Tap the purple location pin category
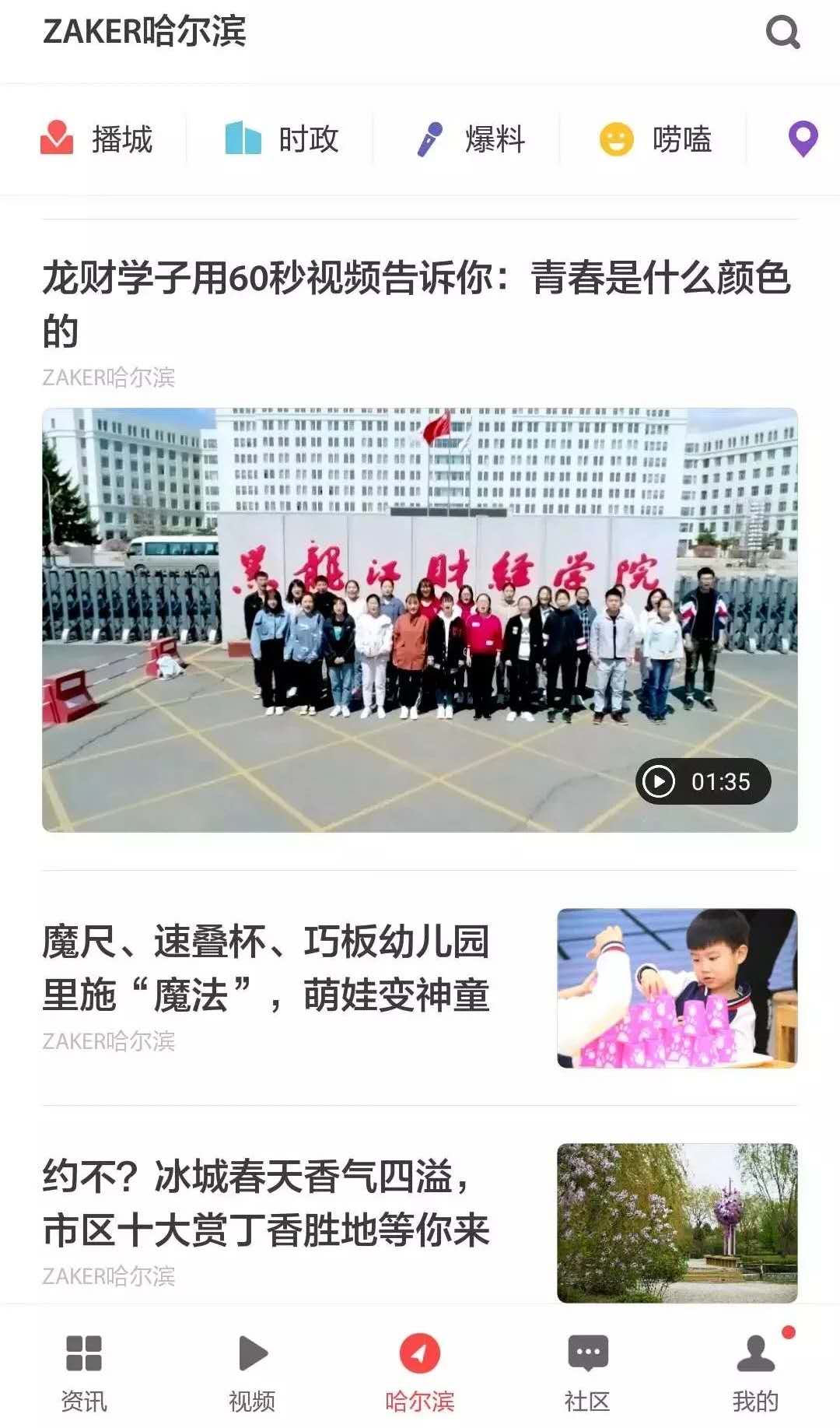840x1428 pixels. coord(803,140)
